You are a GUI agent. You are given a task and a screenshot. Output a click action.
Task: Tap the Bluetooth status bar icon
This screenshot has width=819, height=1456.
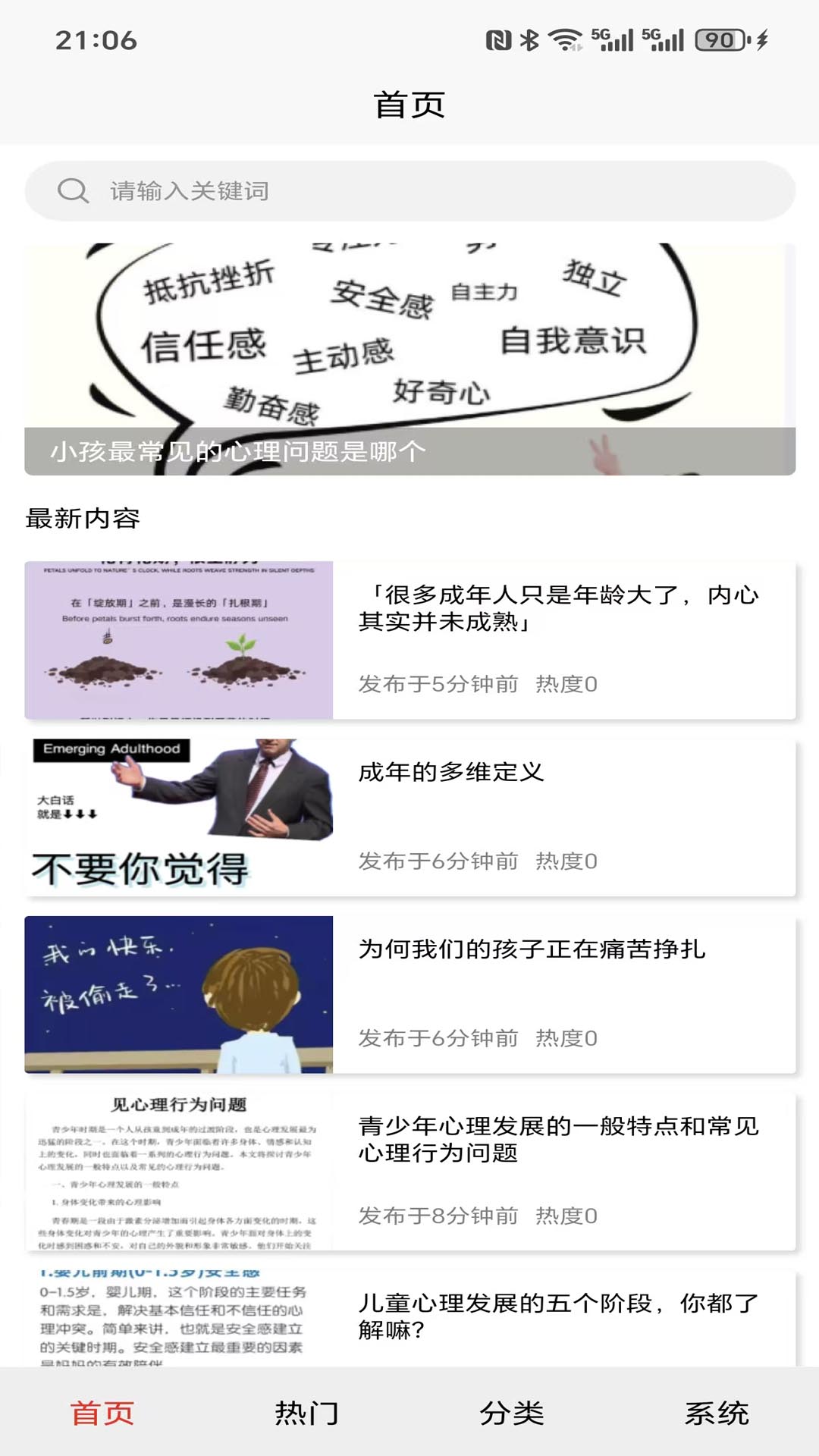[x=529, y=42]
